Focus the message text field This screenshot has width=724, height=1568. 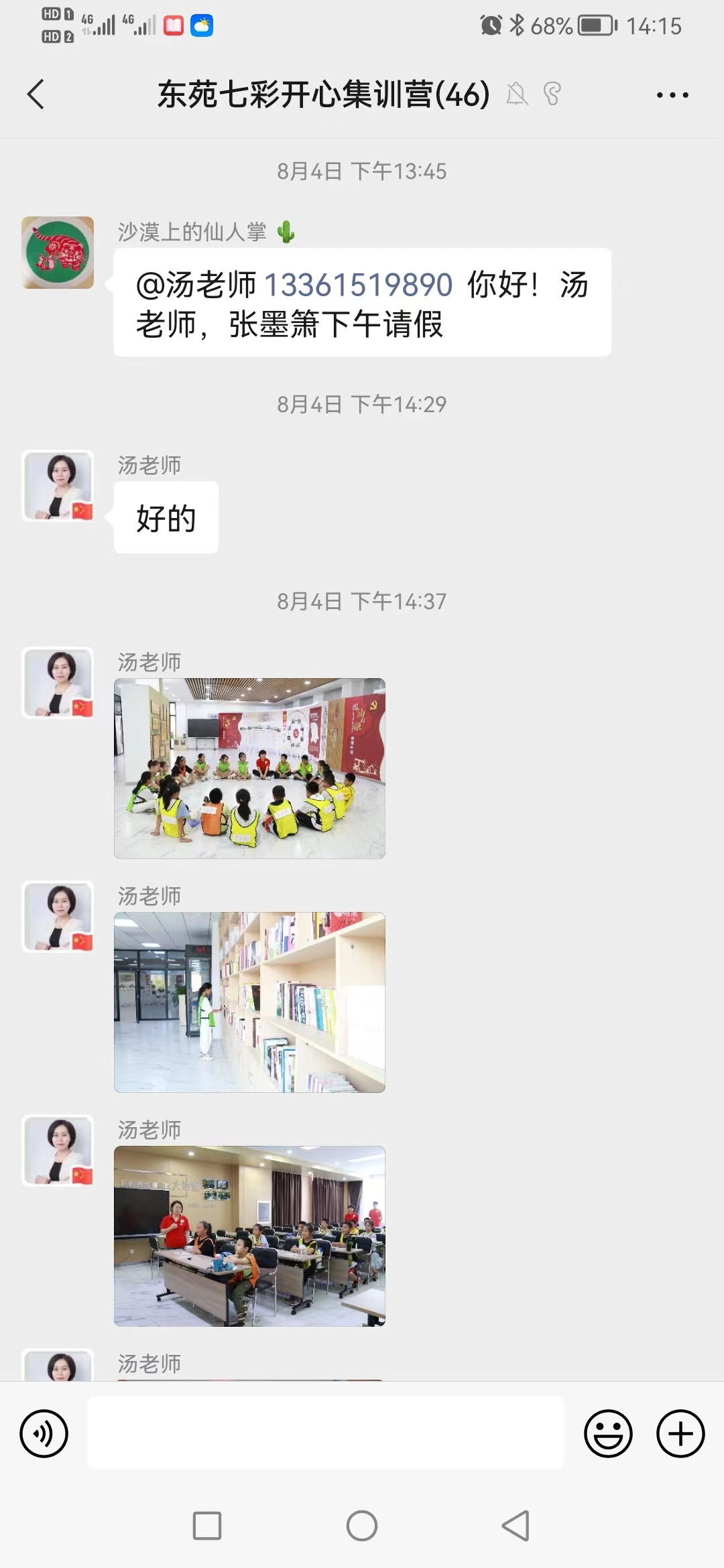pos(326,1433)
